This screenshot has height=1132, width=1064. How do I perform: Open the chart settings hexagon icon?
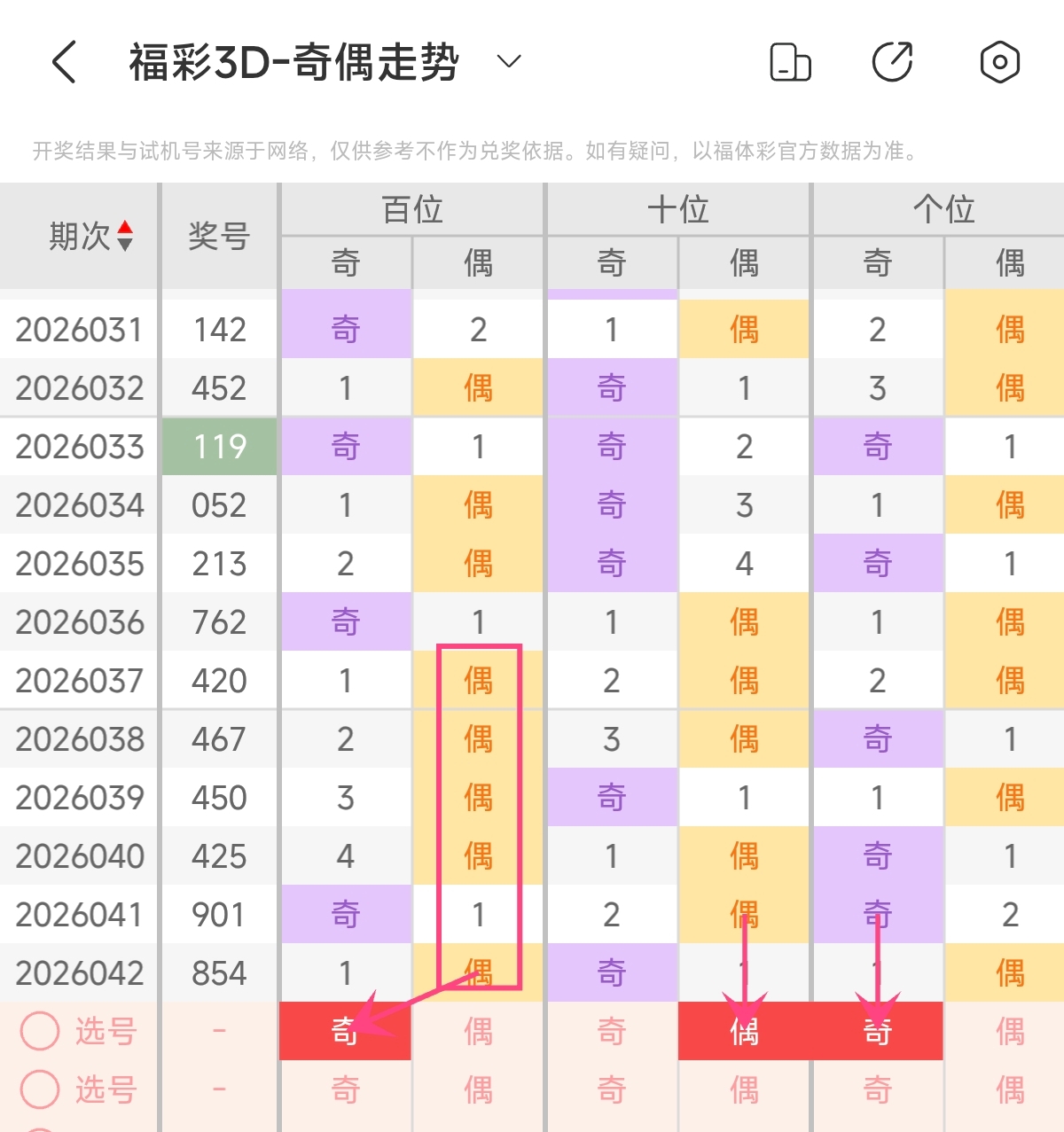[1000, 62]
